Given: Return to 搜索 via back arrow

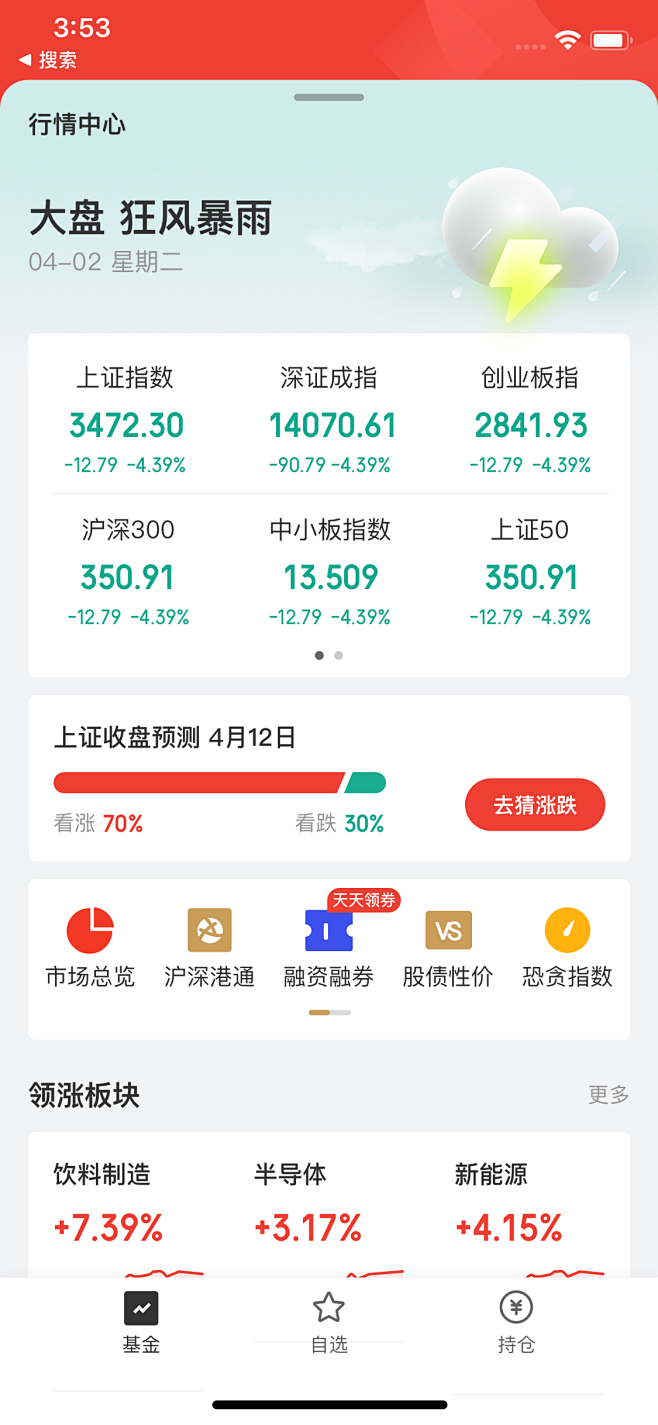Looking at the screenshot, I should click(x=47, y=60).
